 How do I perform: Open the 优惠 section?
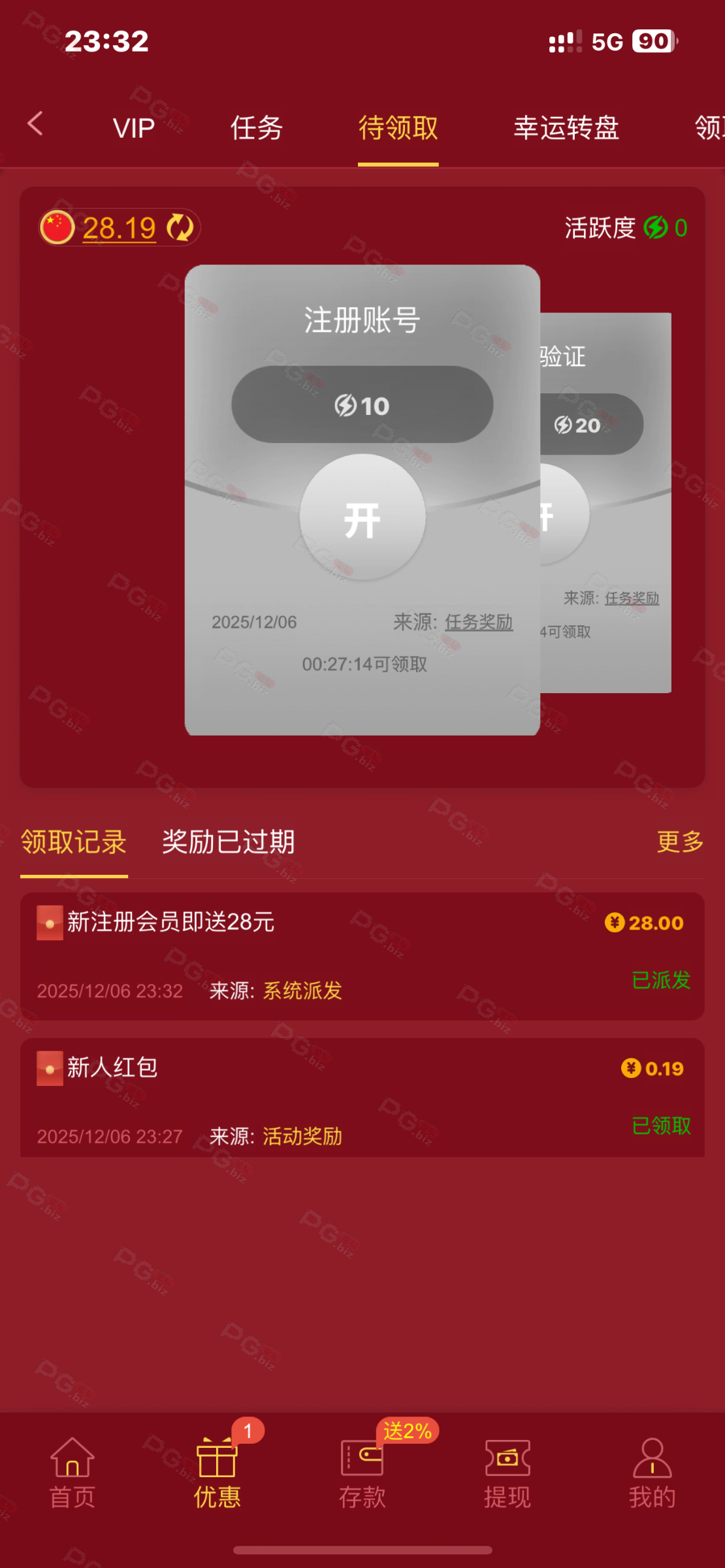coord(217,1474)
